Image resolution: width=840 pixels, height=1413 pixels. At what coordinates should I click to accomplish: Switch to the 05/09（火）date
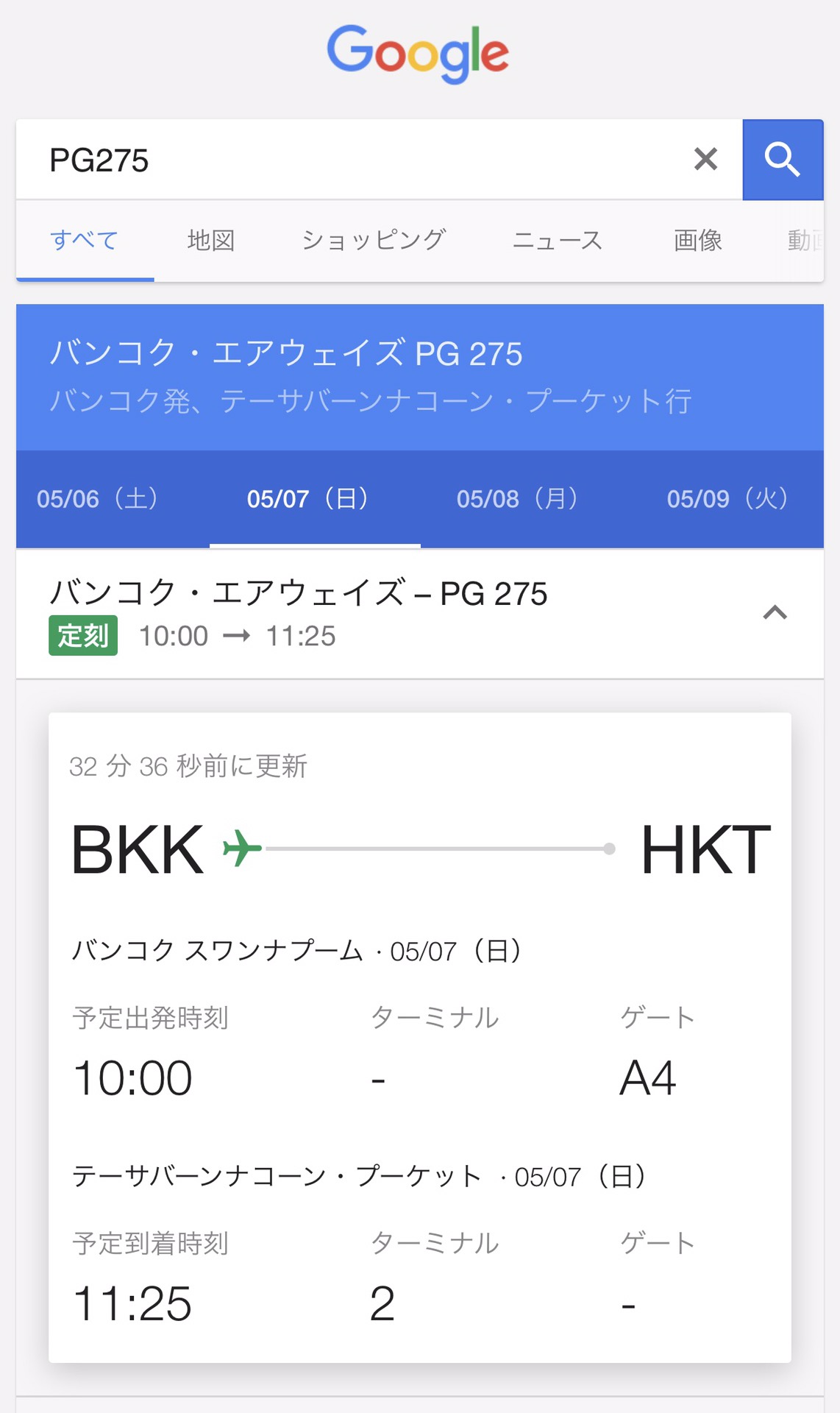pos(728,499)
